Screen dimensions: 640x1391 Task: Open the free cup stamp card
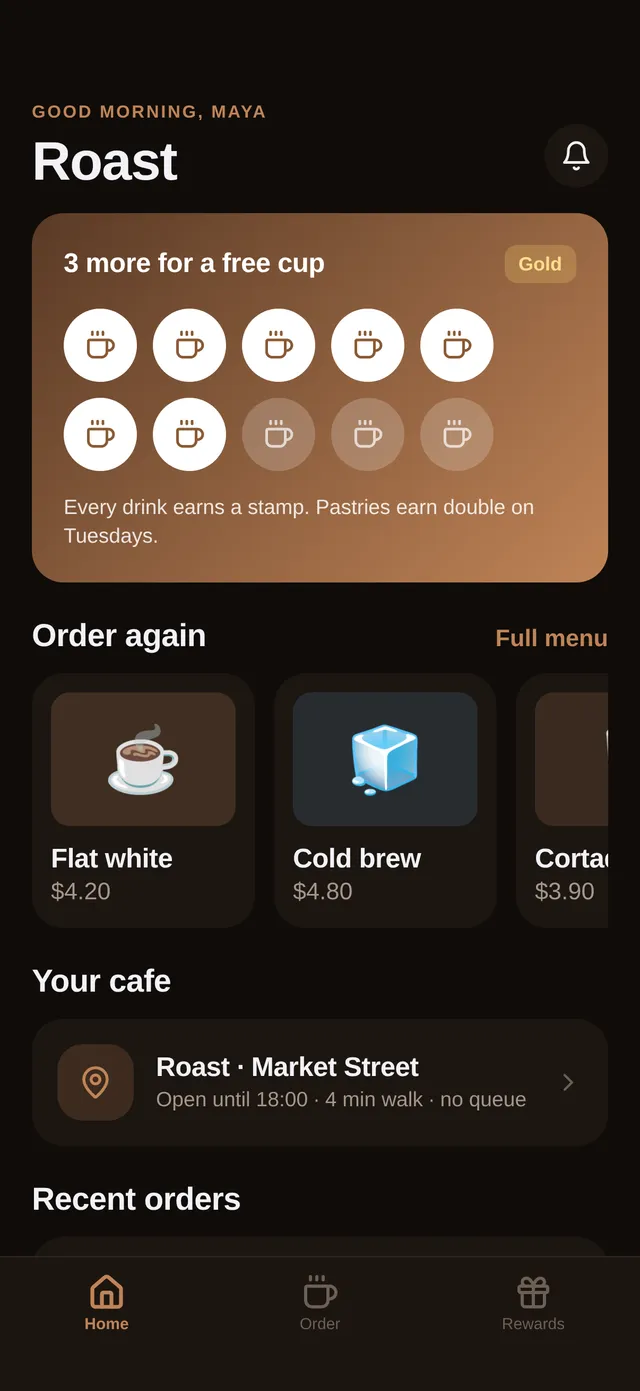coord(320,397)
